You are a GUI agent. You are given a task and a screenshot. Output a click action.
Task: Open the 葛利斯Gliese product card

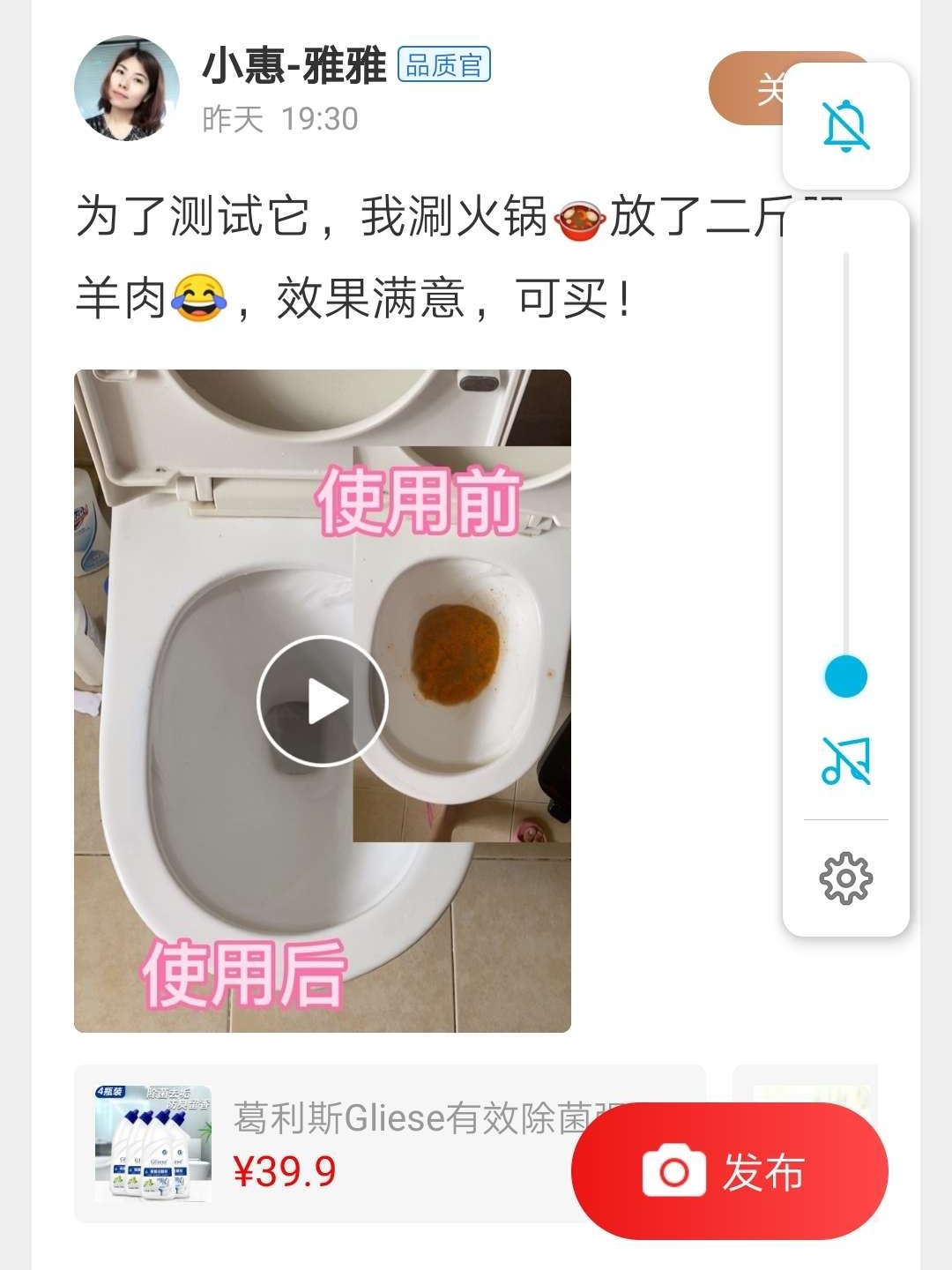tap(335, 1144)
